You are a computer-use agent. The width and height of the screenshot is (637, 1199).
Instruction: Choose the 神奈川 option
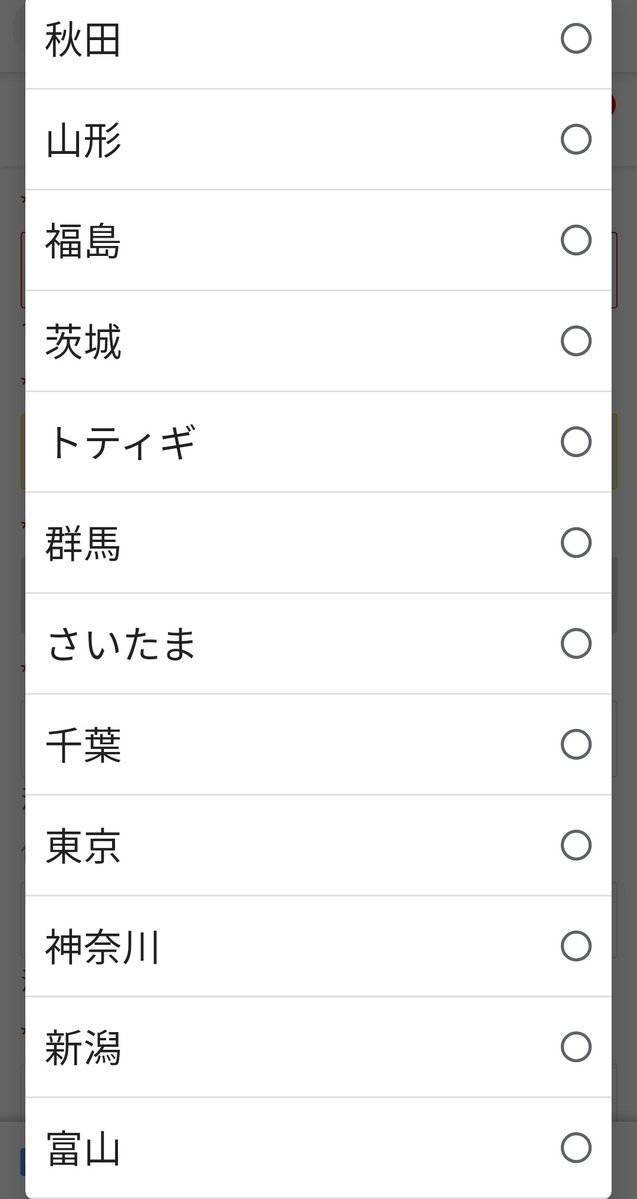575,945
